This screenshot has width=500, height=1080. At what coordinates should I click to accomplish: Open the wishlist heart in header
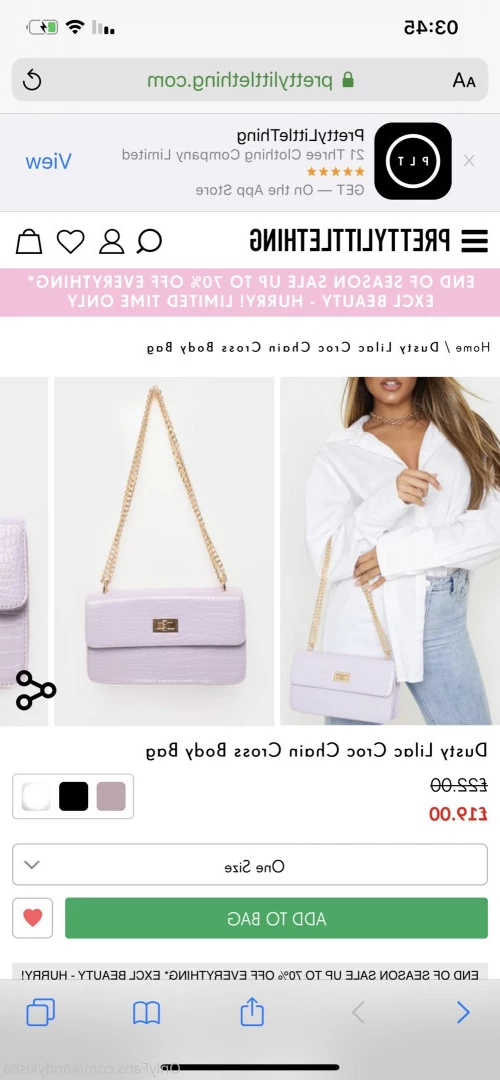coord(70,241)
